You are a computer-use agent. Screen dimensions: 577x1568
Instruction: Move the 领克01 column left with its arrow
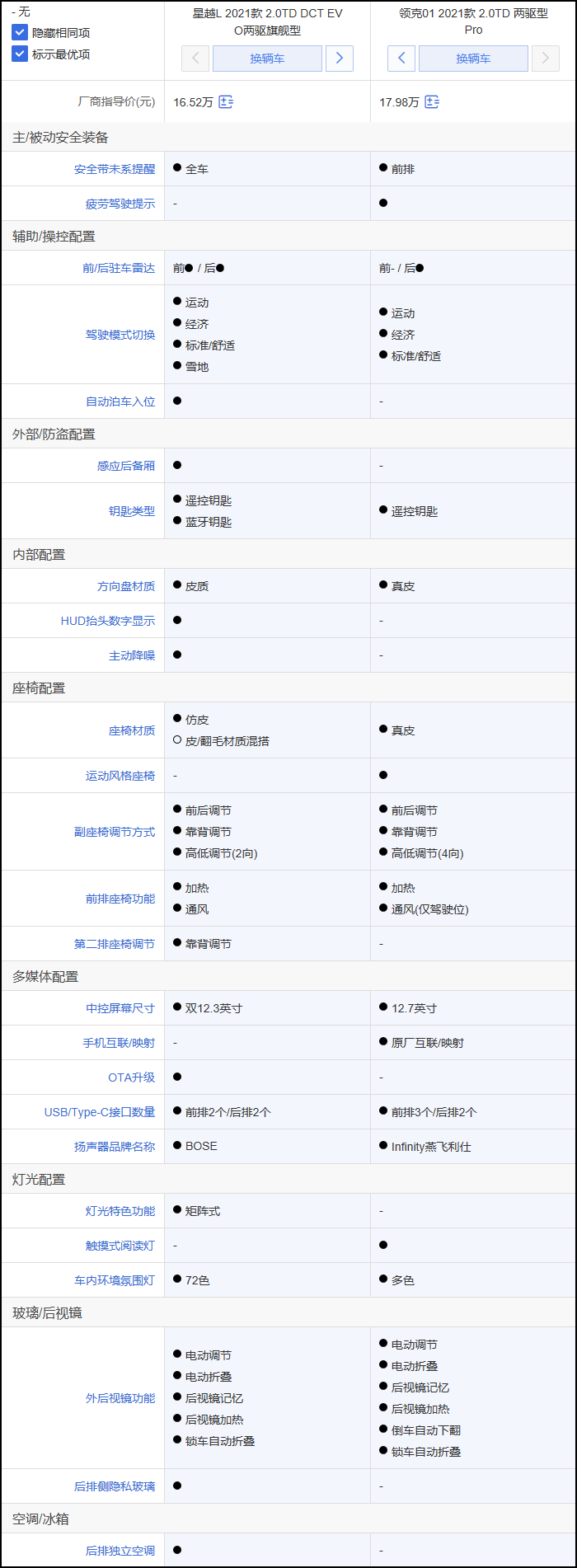[x=401, y=59]
